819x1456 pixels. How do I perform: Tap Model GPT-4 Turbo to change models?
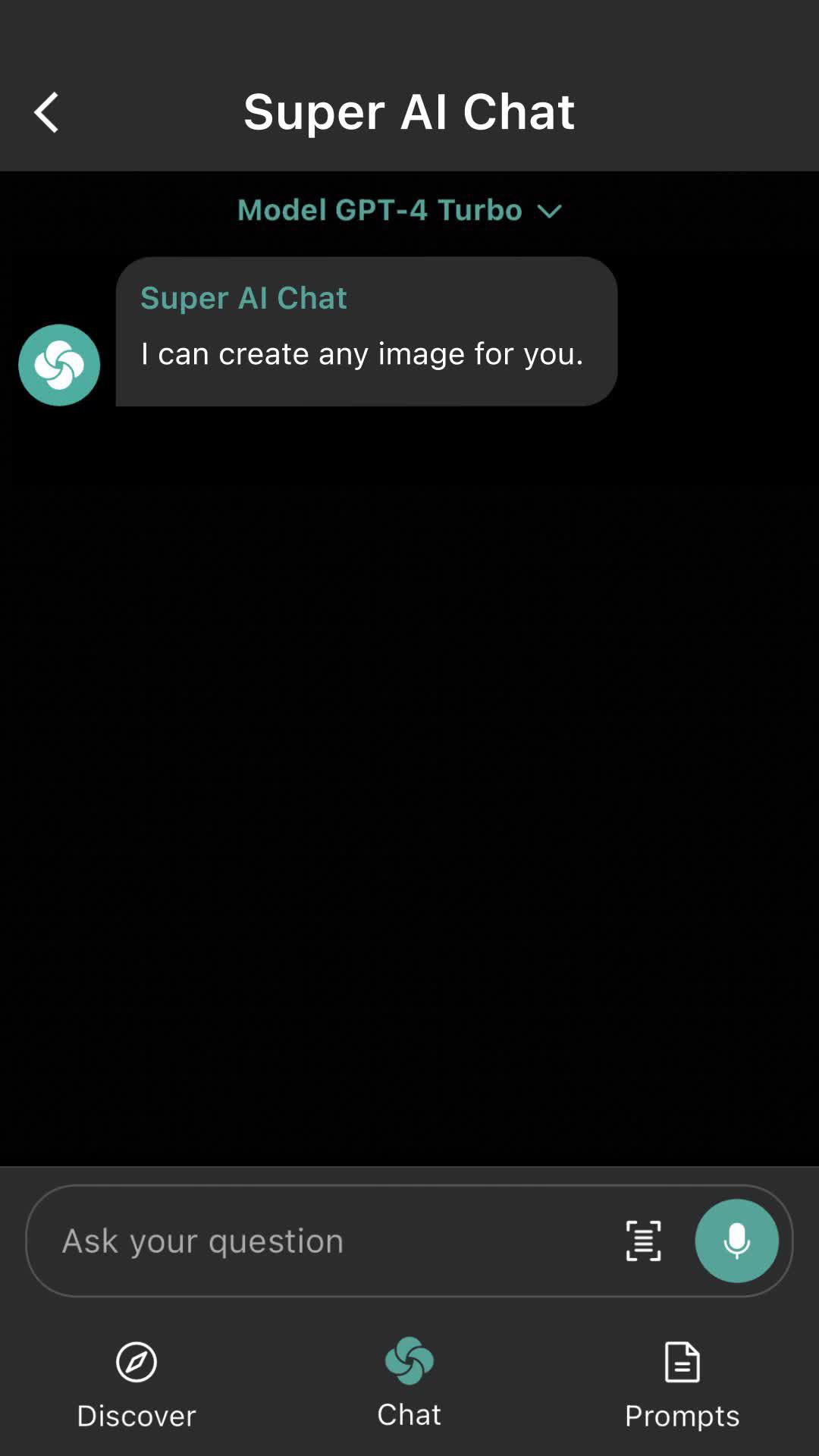point(379,210)
